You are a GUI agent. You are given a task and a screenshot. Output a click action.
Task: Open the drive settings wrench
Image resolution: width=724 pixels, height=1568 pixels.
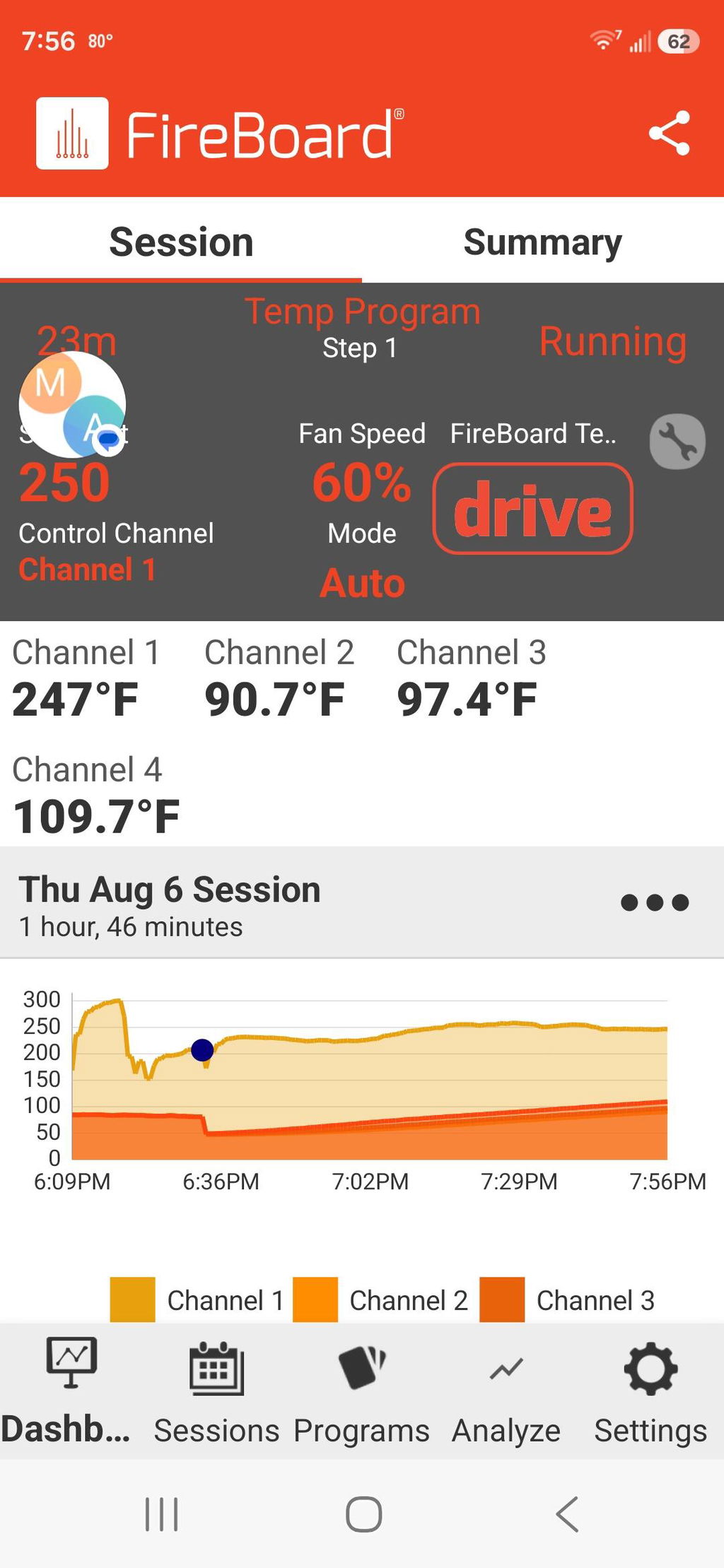pos(677,441)
